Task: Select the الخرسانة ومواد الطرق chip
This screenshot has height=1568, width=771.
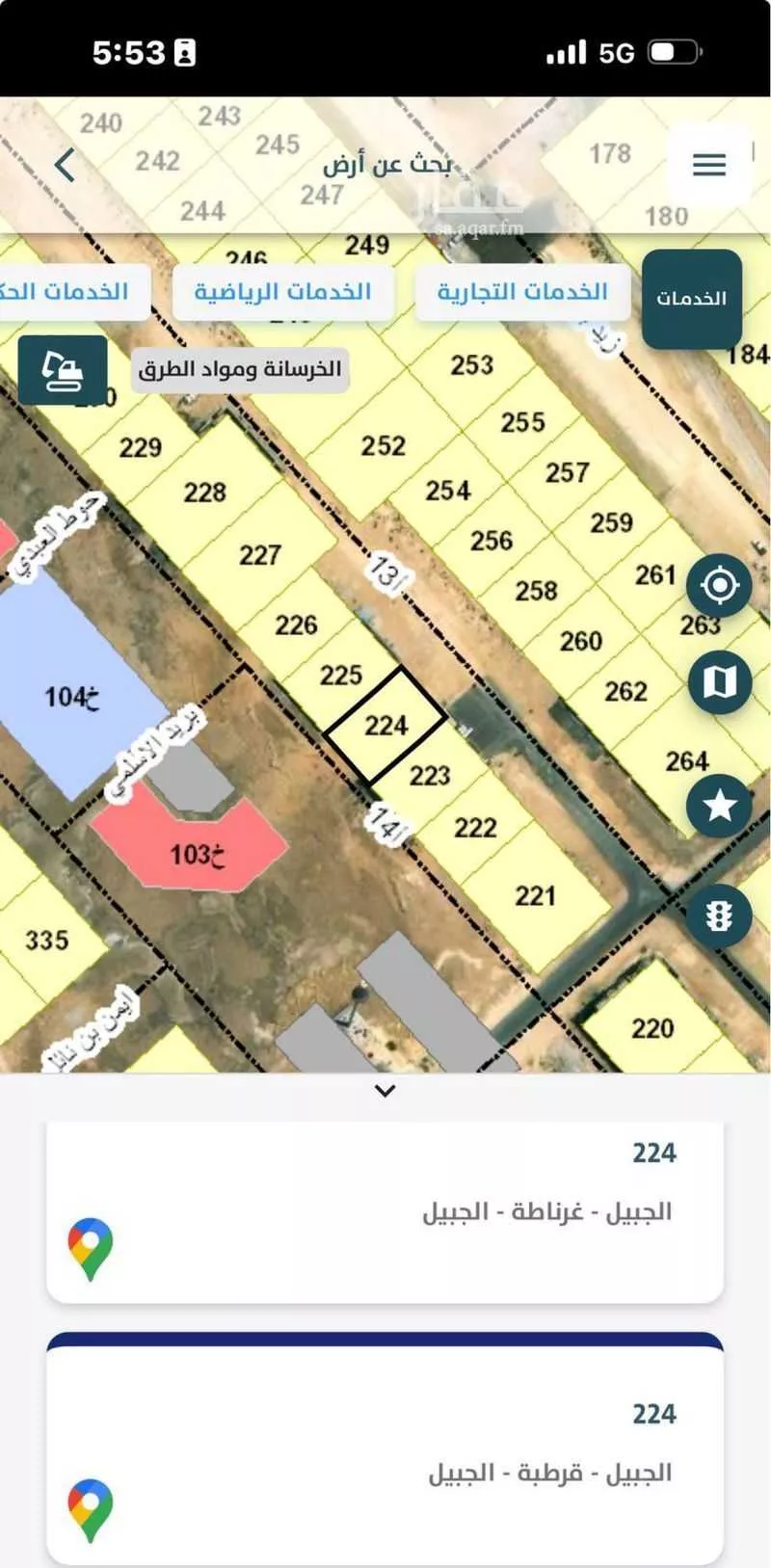Action: coord(239,369)
